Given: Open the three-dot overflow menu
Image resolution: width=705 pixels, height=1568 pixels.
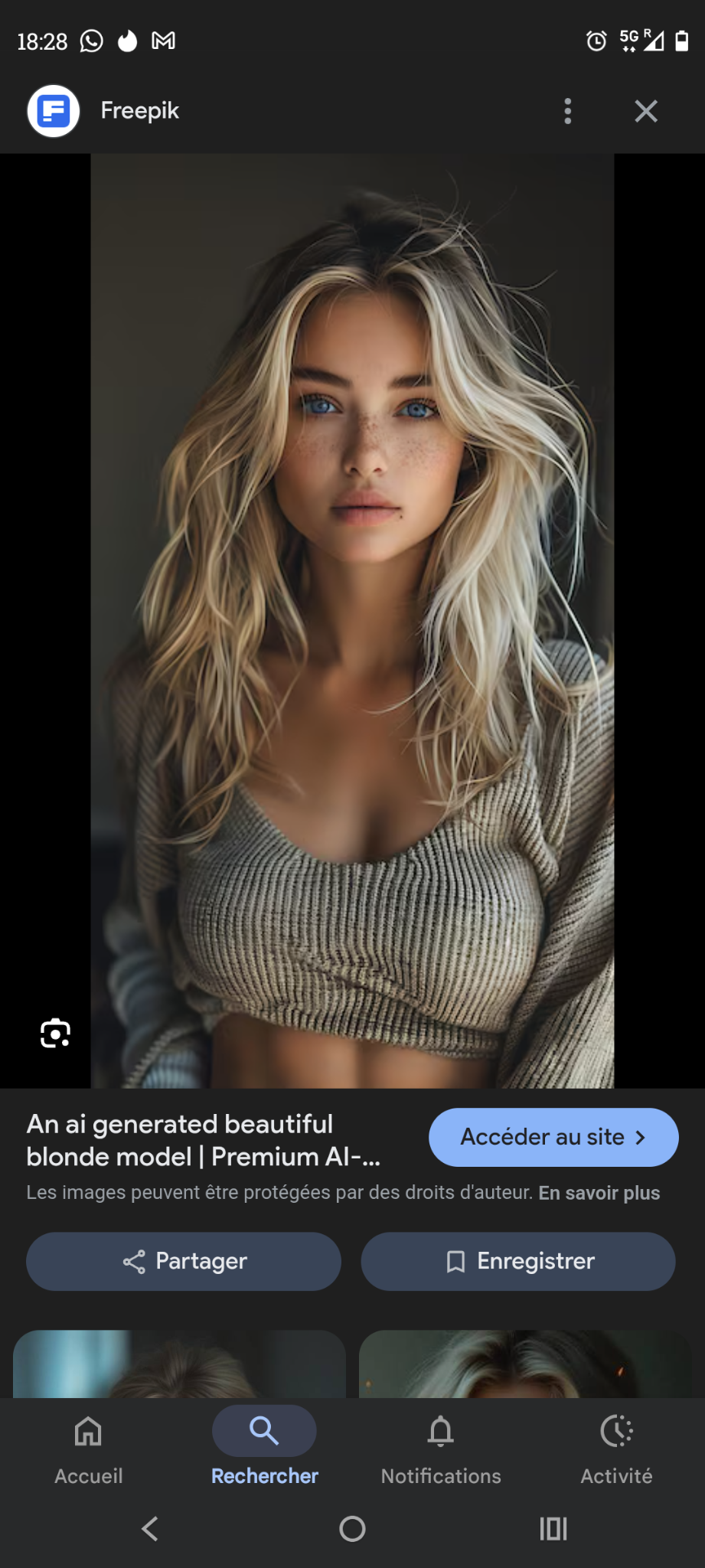Looking at the screenshot, I should [x=567, y=111].
